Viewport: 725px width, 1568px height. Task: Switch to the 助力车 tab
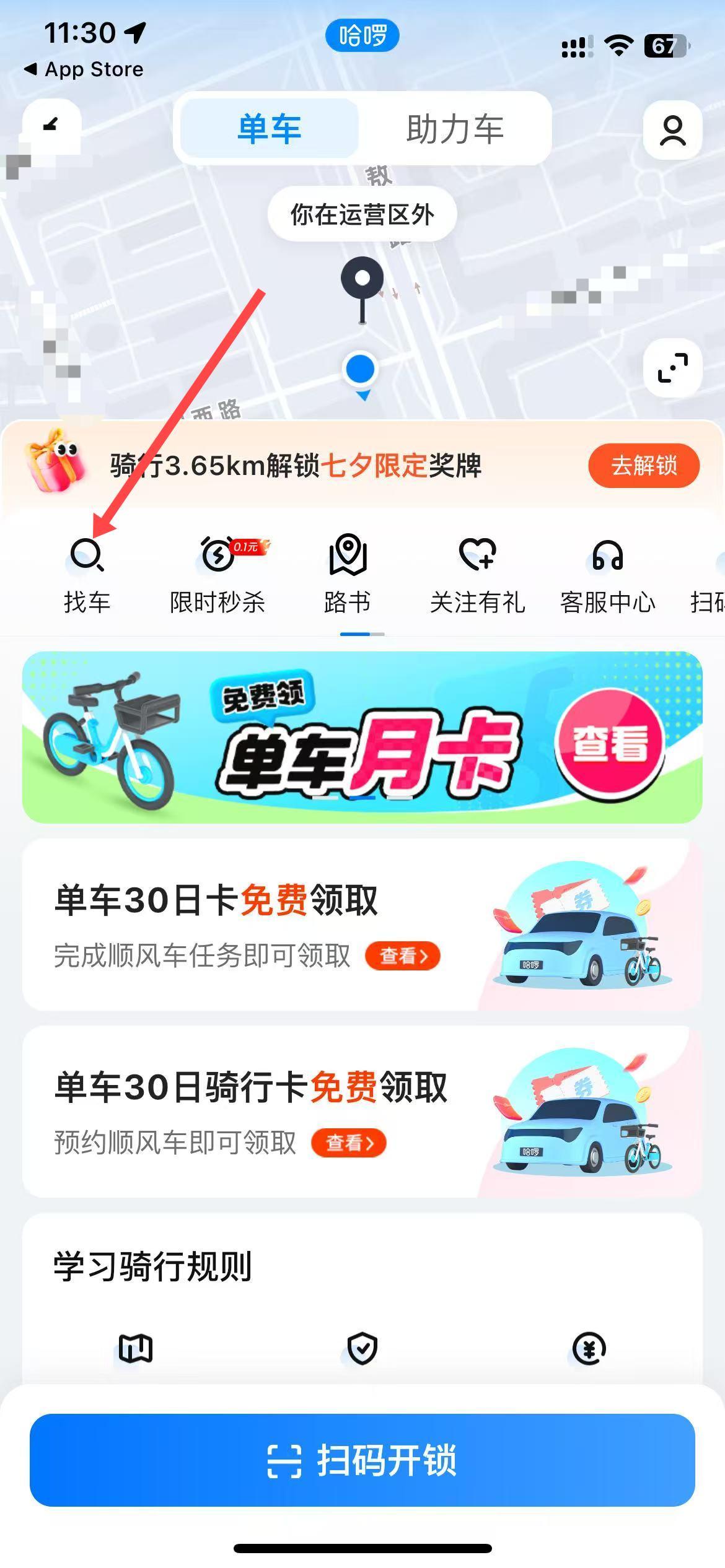coord(455,129)
